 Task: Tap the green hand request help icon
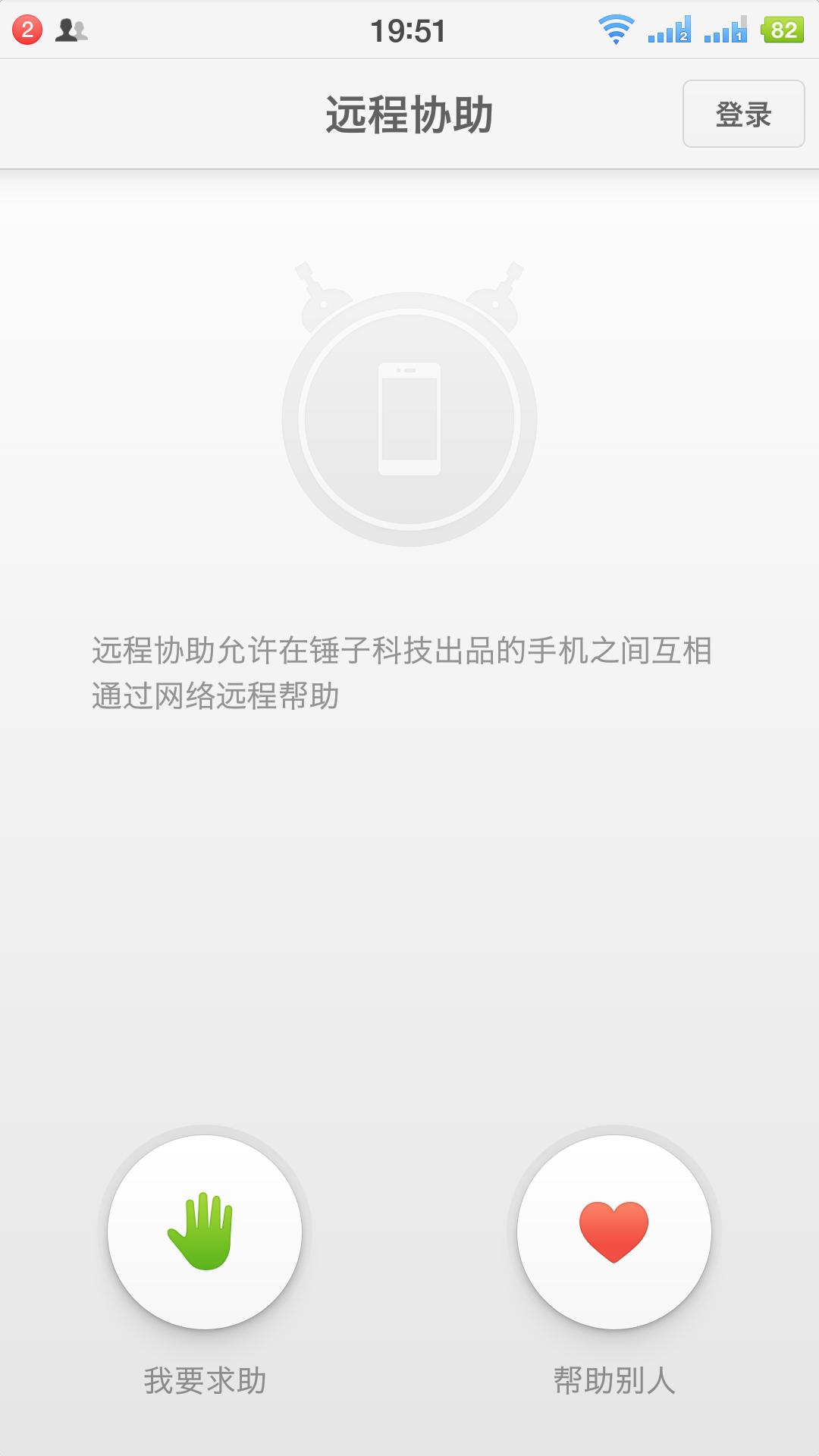point(207,1228)
